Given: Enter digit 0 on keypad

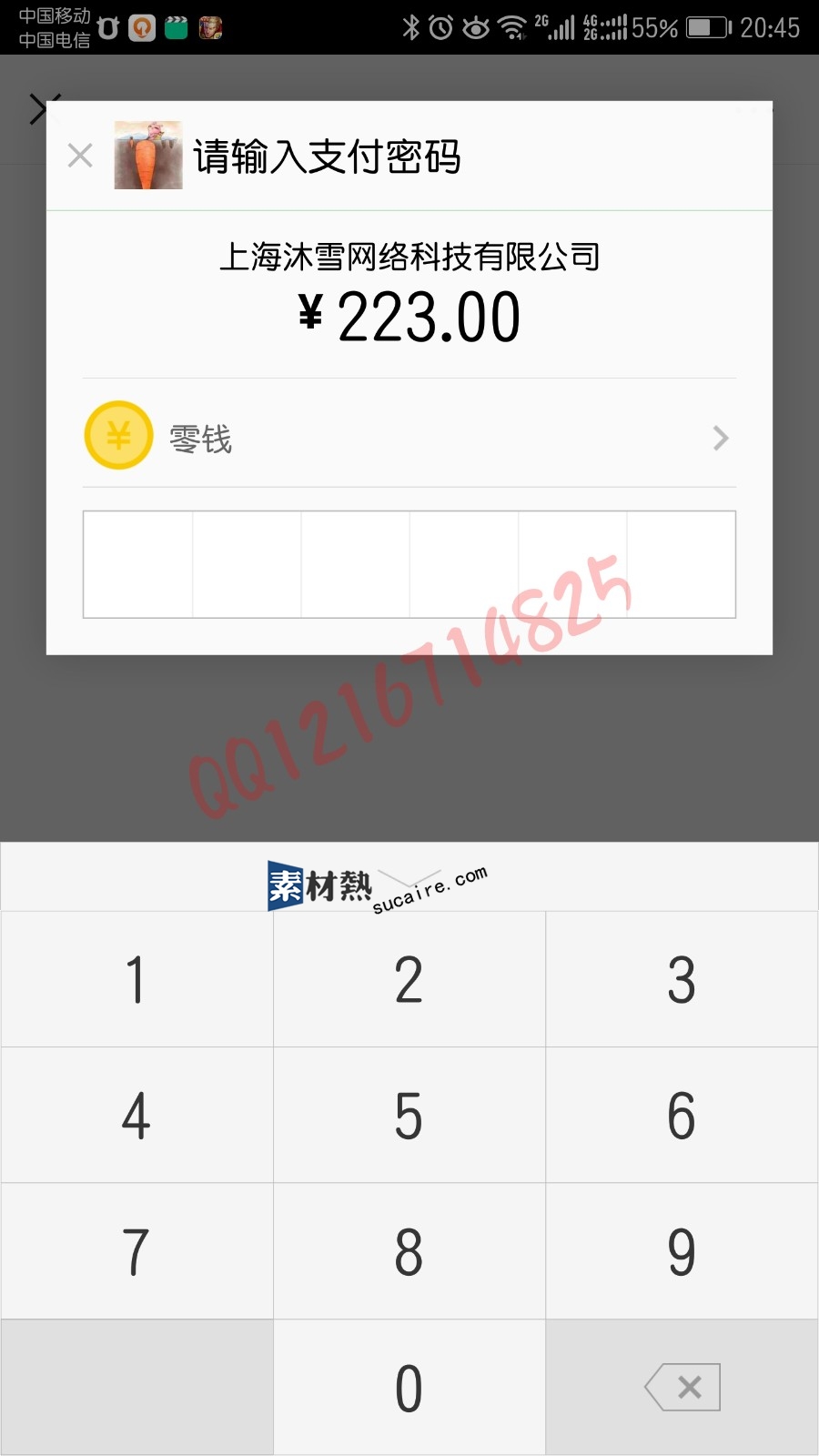Looking at the screenshot, I should click(409, 1388).
